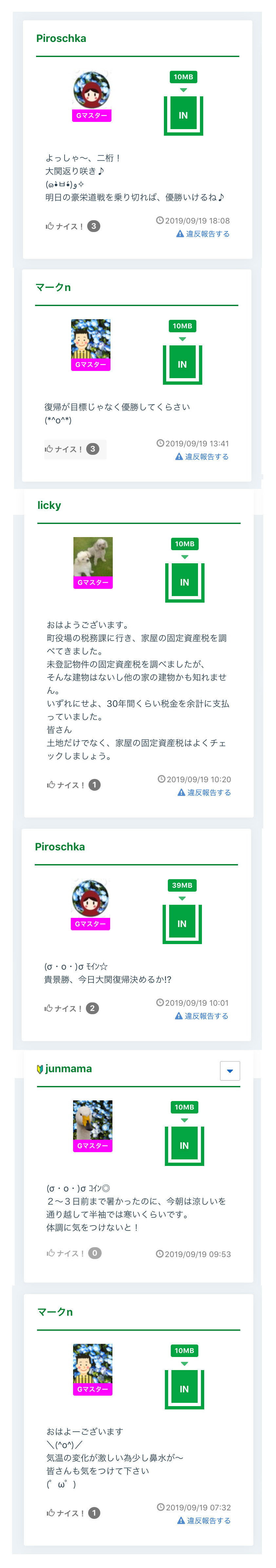
Task: Report violation on Piroschka's 10:01 post
Action: [x=202, y=1016]
